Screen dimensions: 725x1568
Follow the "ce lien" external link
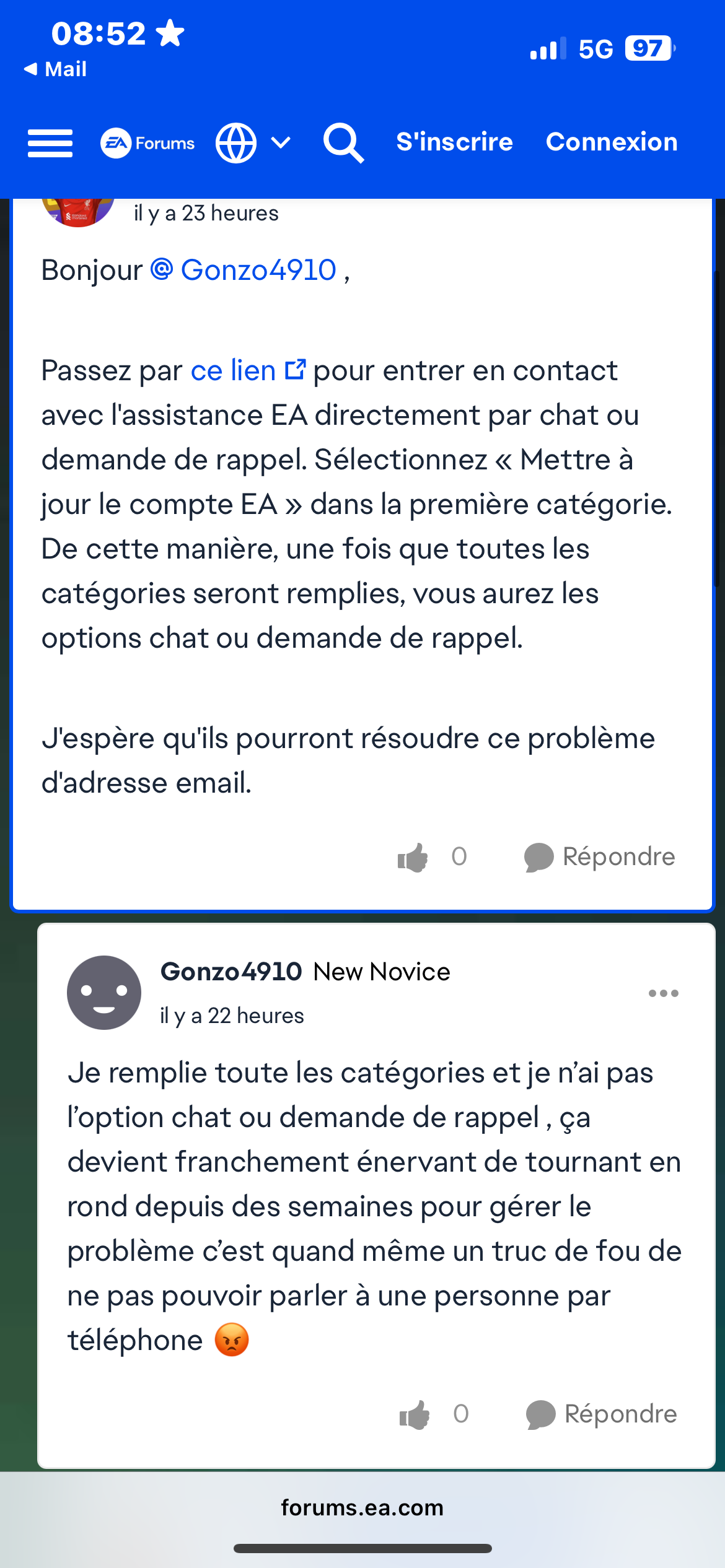[x=248, y=370]
